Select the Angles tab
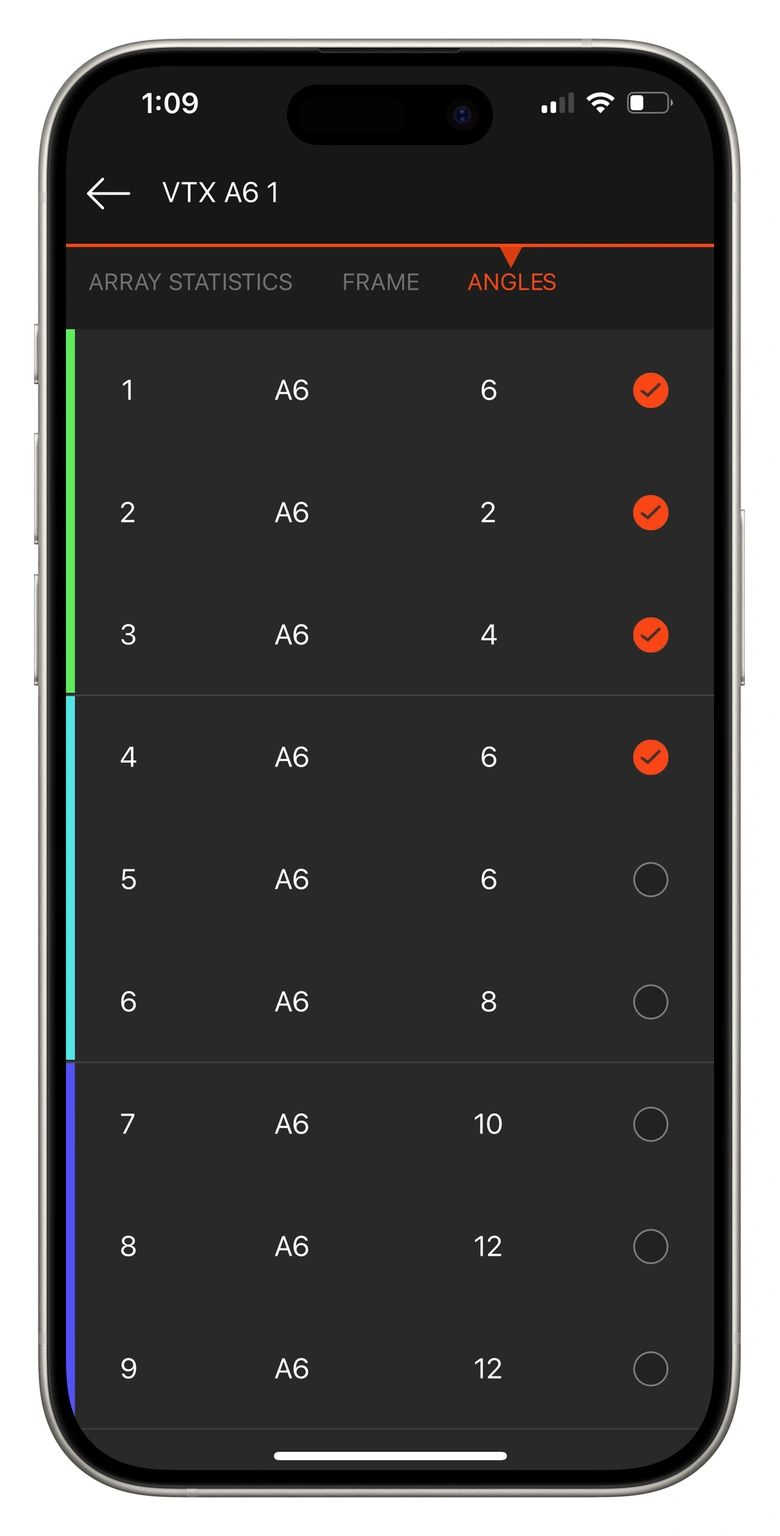This screenshot has width=780, height=1536. tap(511, 282)
